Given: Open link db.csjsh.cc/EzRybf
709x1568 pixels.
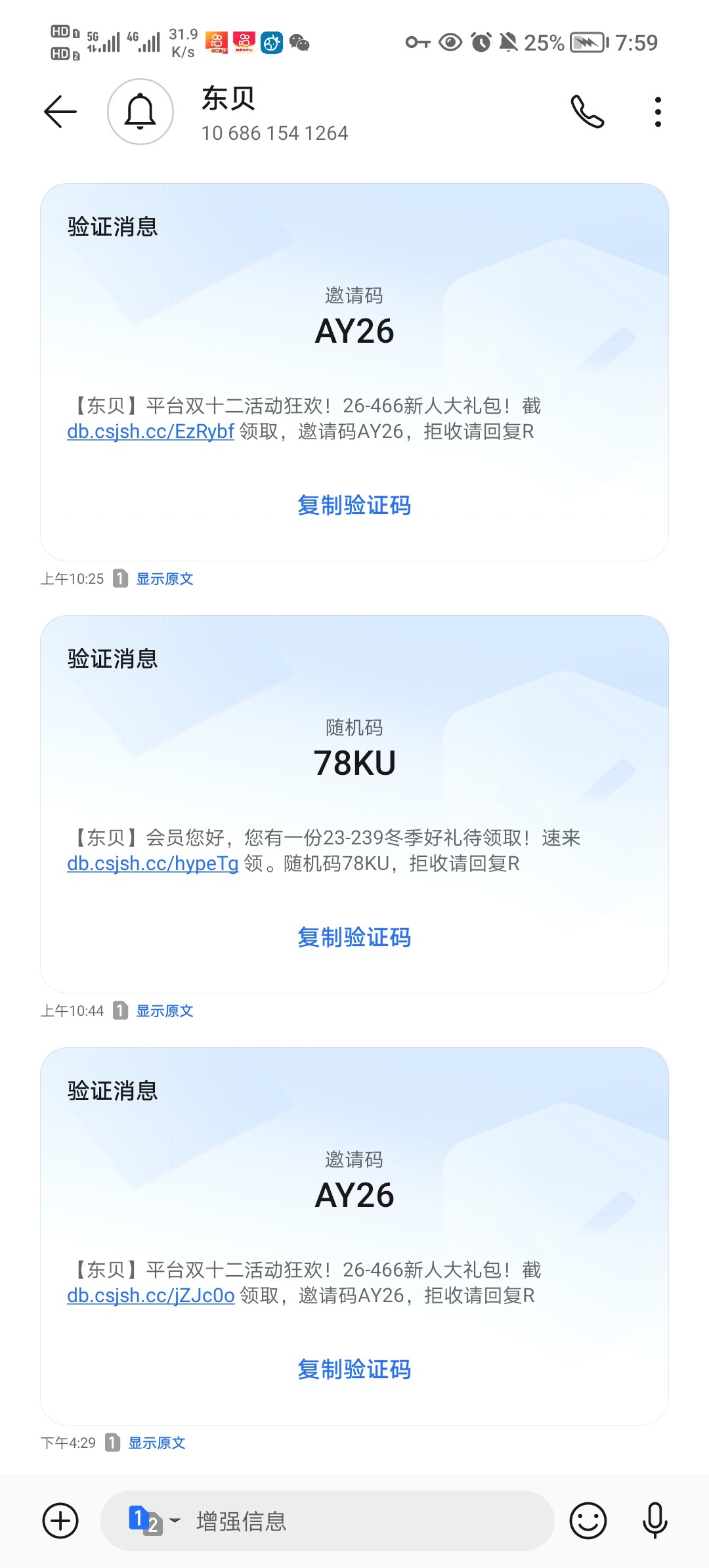Looking at the screenshot, I should (150, 432).
